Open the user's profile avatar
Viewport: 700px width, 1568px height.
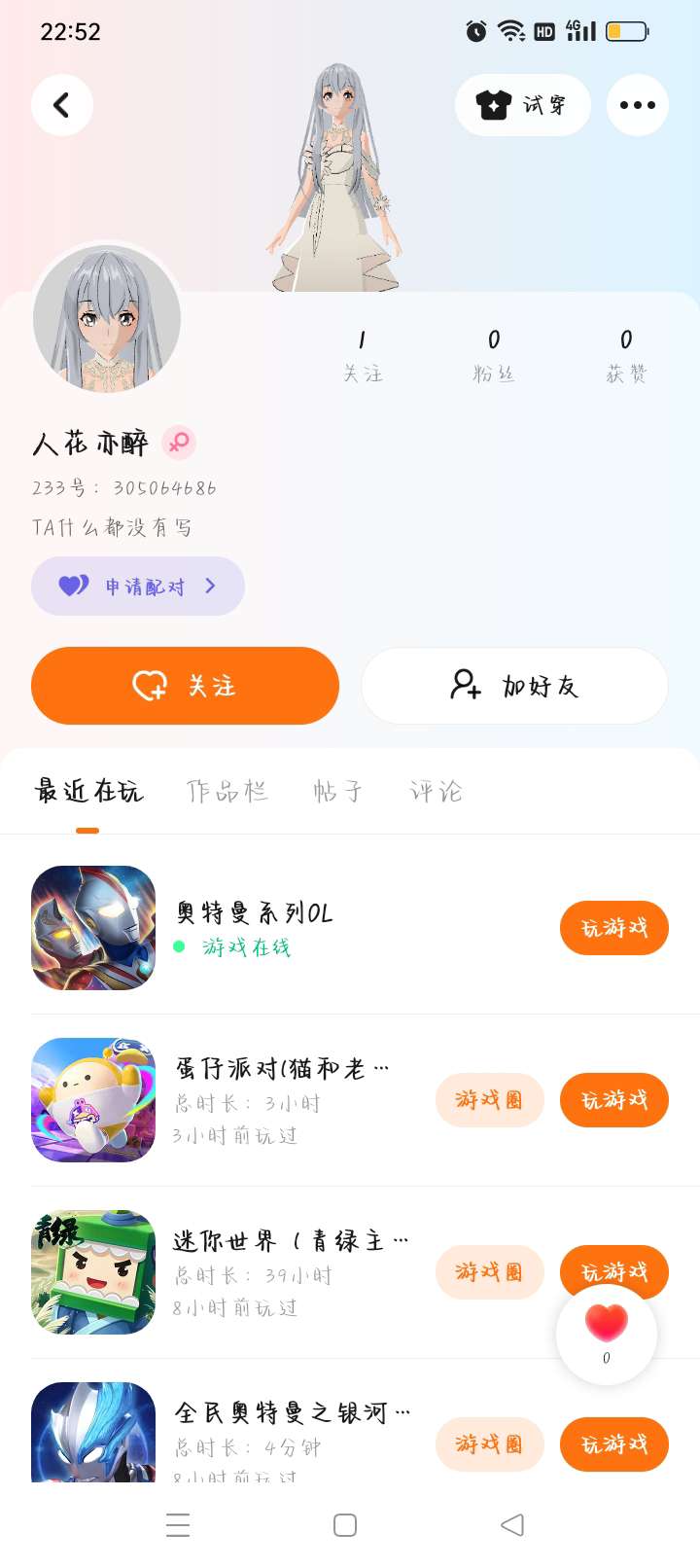(x=107, y=319)
